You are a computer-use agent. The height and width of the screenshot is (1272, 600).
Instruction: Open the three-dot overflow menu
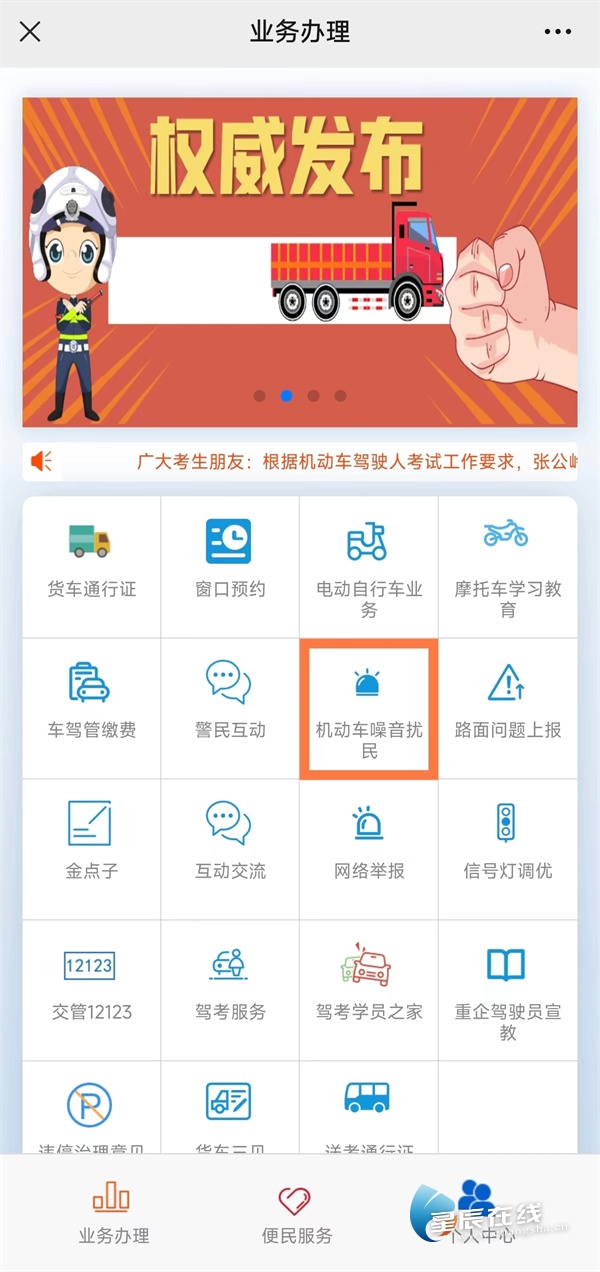point(558,32)
